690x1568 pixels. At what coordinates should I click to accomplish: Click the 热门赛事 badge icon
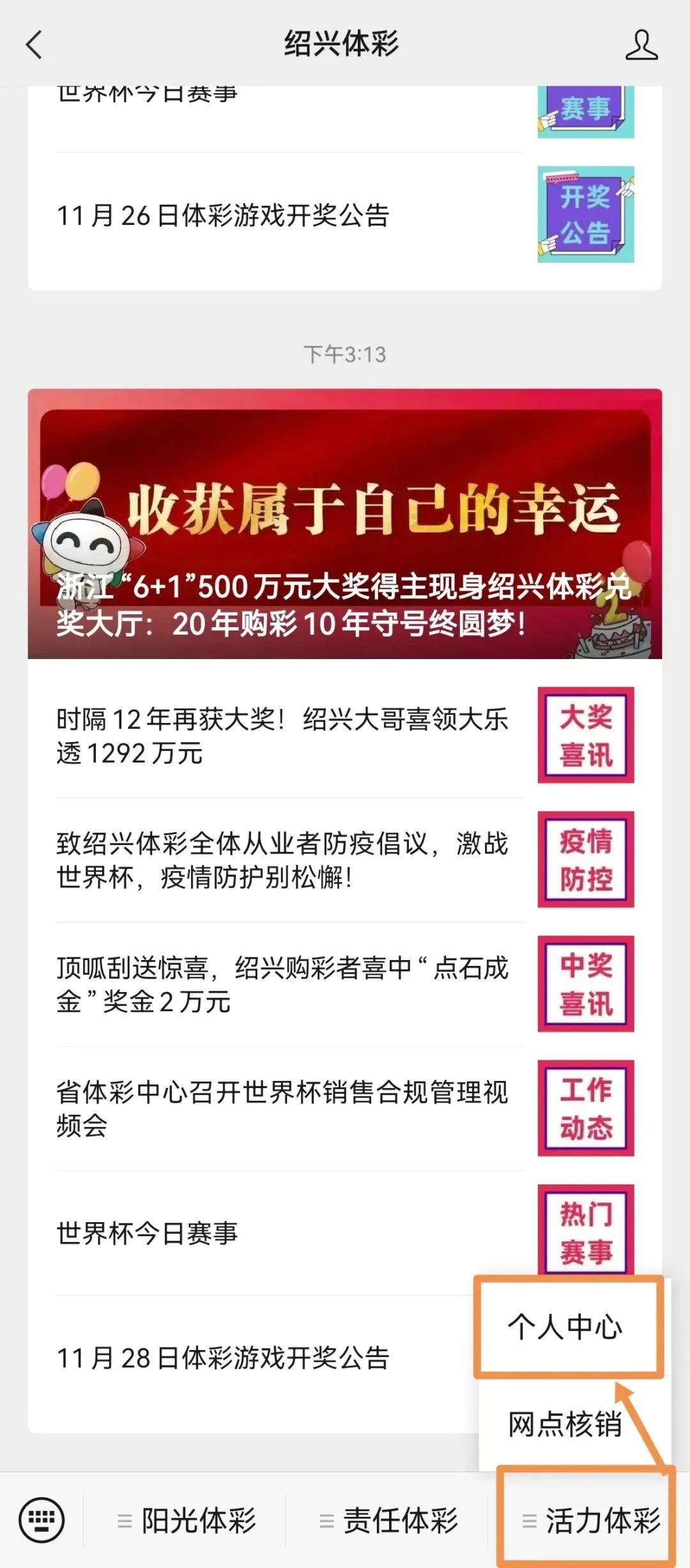[585, 1230]
